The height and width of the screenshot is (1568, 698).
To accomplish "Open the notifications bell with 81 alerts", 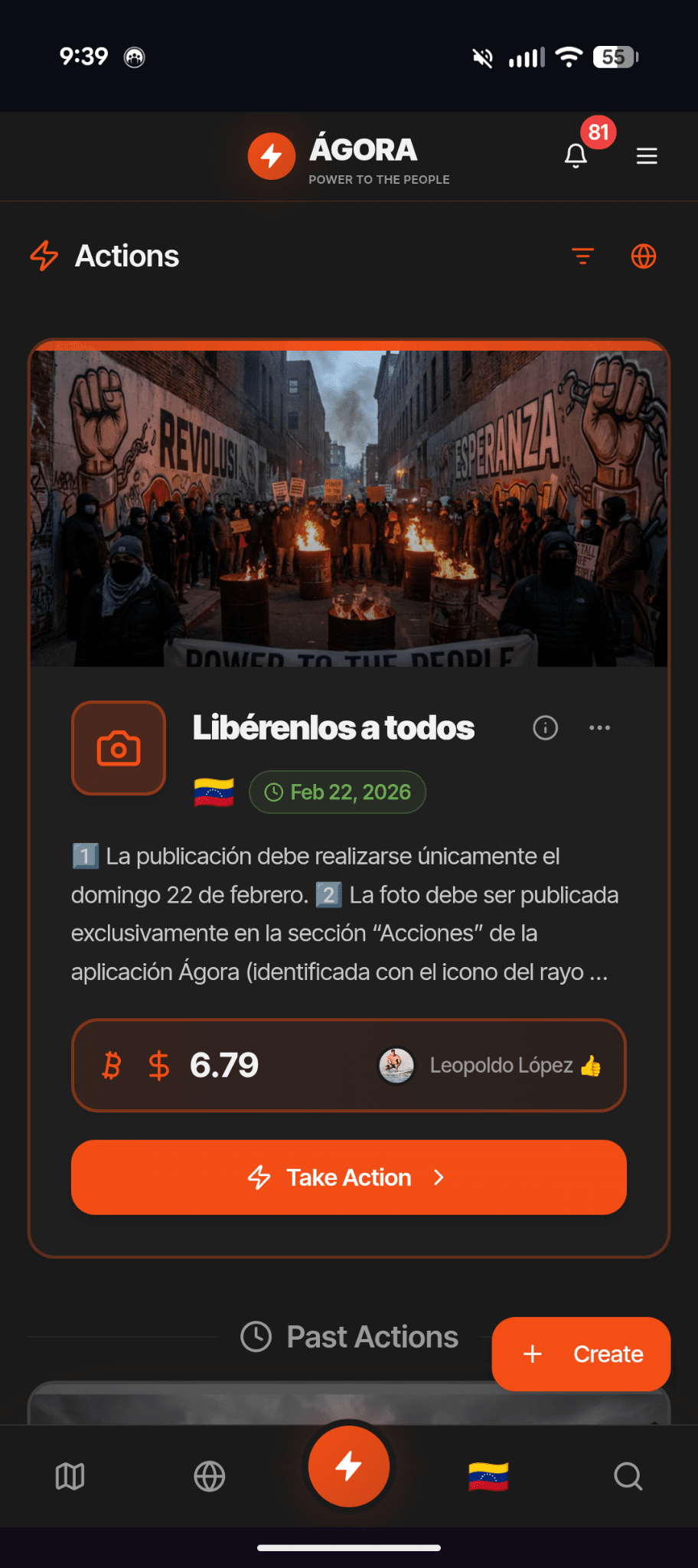I will [x=576, y=156].
